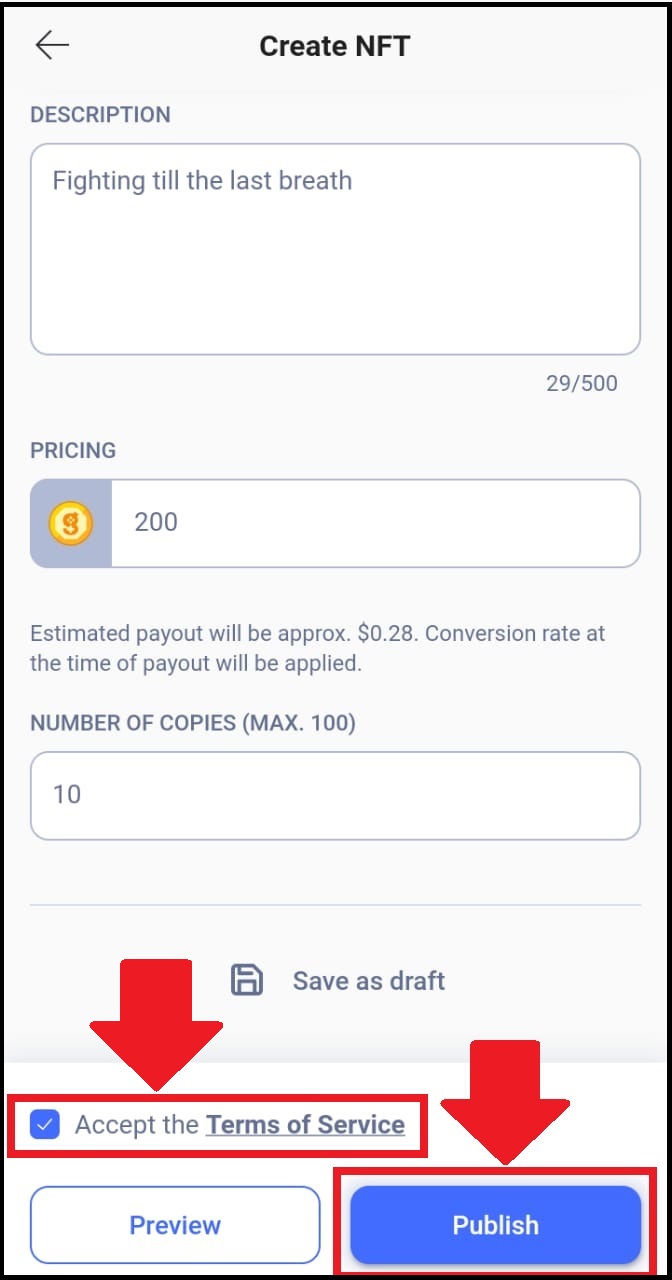The width and height of the screenshot is (672, 1280).
Task: Uncheck the Accept Terms of Service checkbox
Action: tap(44, 1125)
